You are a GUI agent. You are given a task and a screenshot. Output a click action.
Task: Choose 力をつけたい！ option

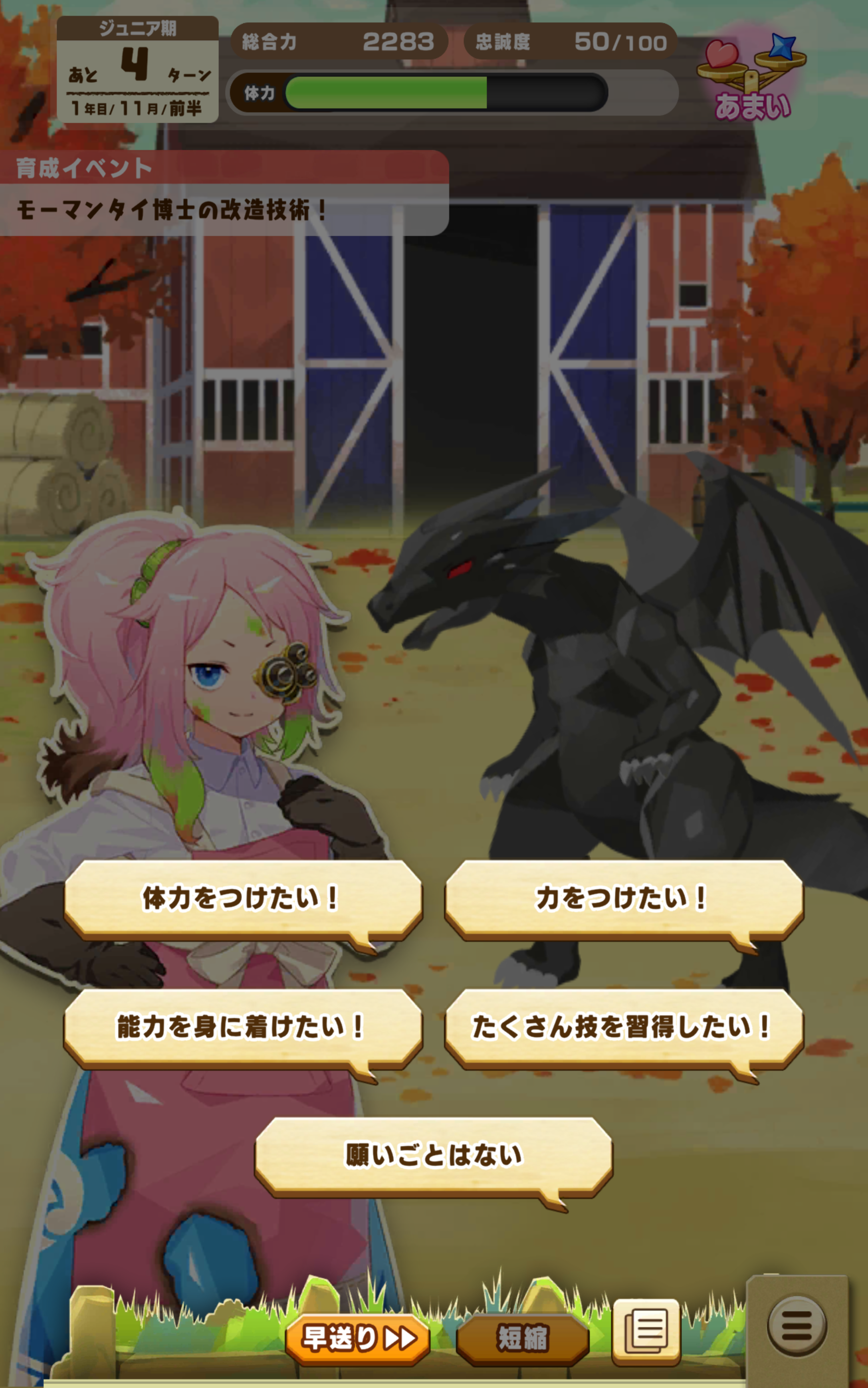pos(623,899)
